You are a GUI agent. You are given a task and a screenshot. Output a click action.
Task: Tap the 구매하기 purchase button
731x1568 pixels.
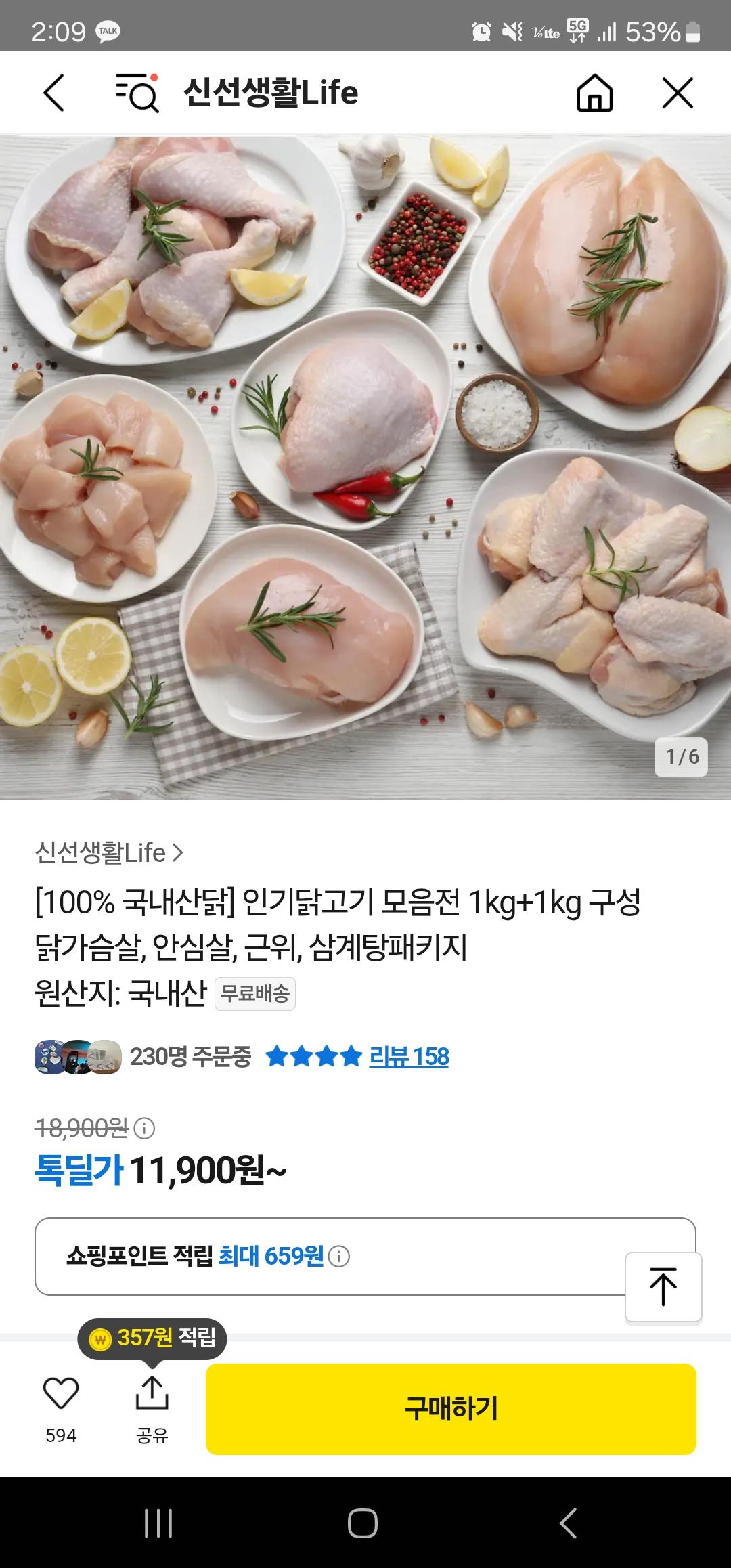coord(451,1409)
